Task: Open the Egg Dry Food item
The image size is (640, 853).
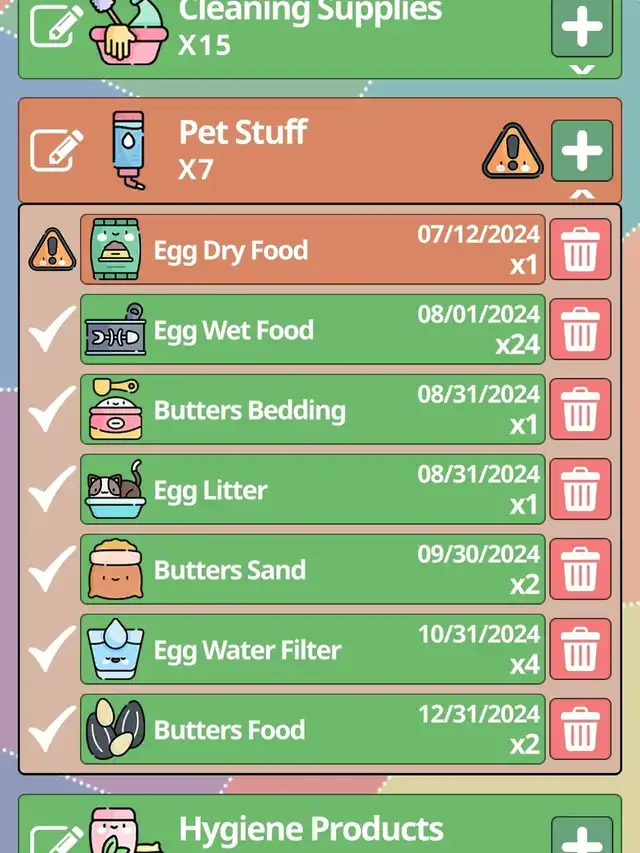Action: (312, 249)
